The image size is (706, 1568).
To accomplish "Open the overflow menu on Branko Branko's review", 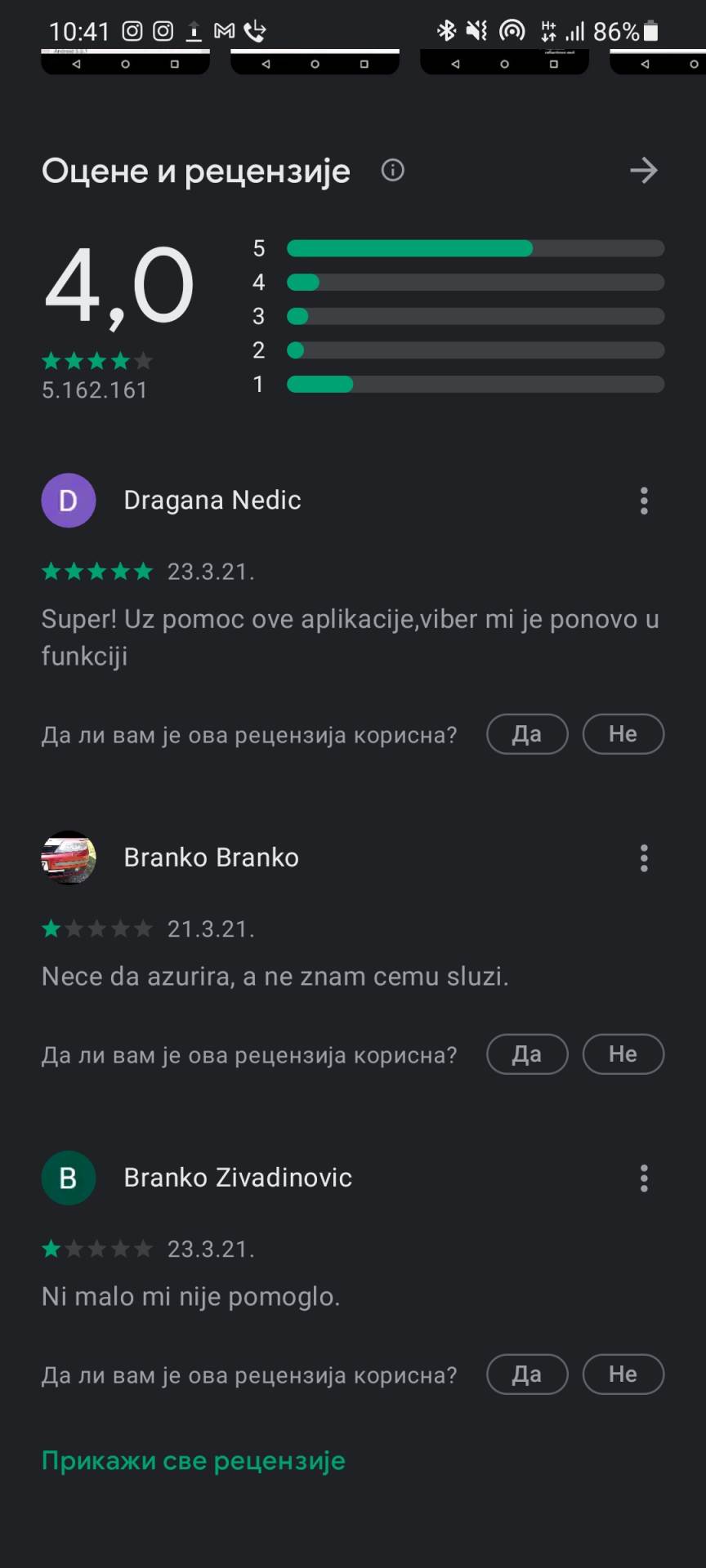I will [644, 858].
